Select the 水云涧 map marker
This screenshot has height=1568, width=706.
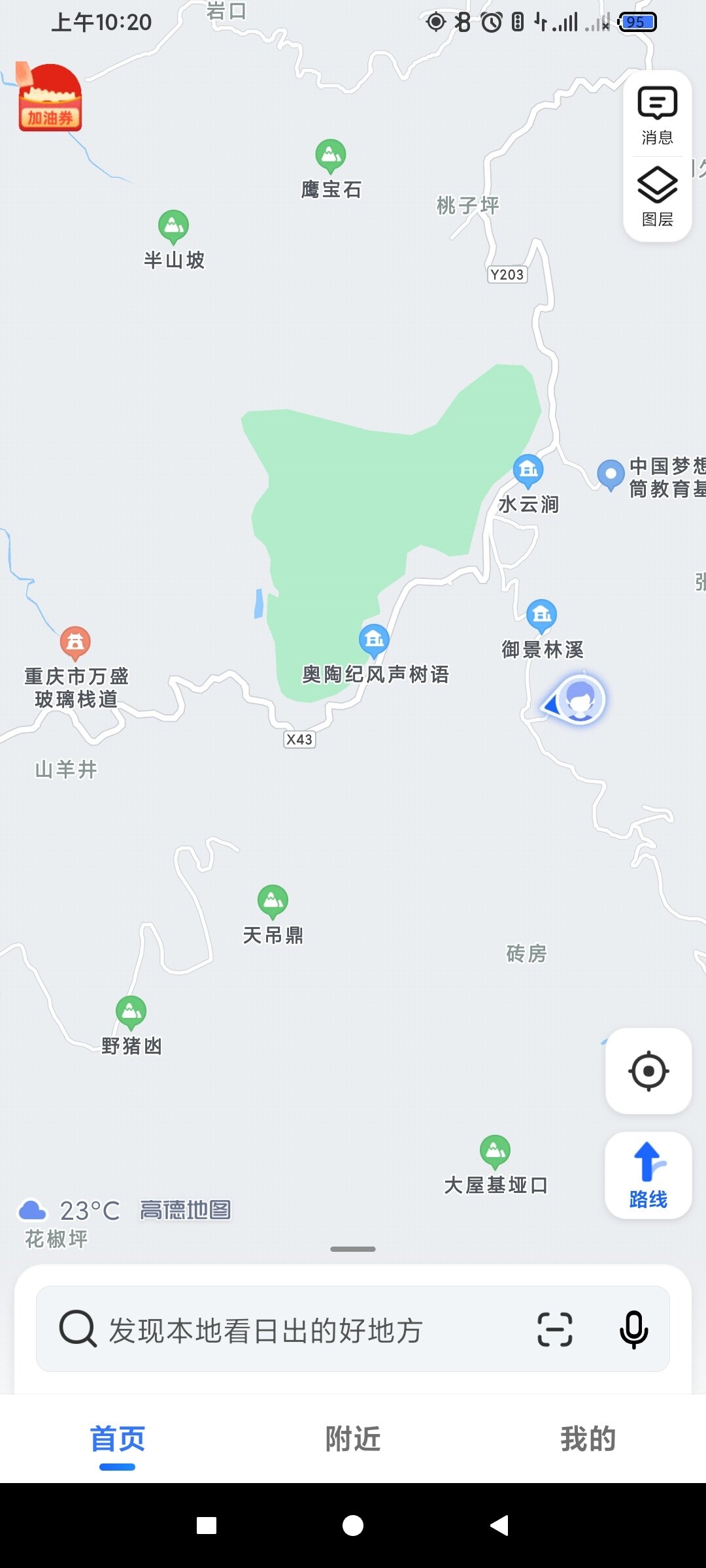coord(528,470)
